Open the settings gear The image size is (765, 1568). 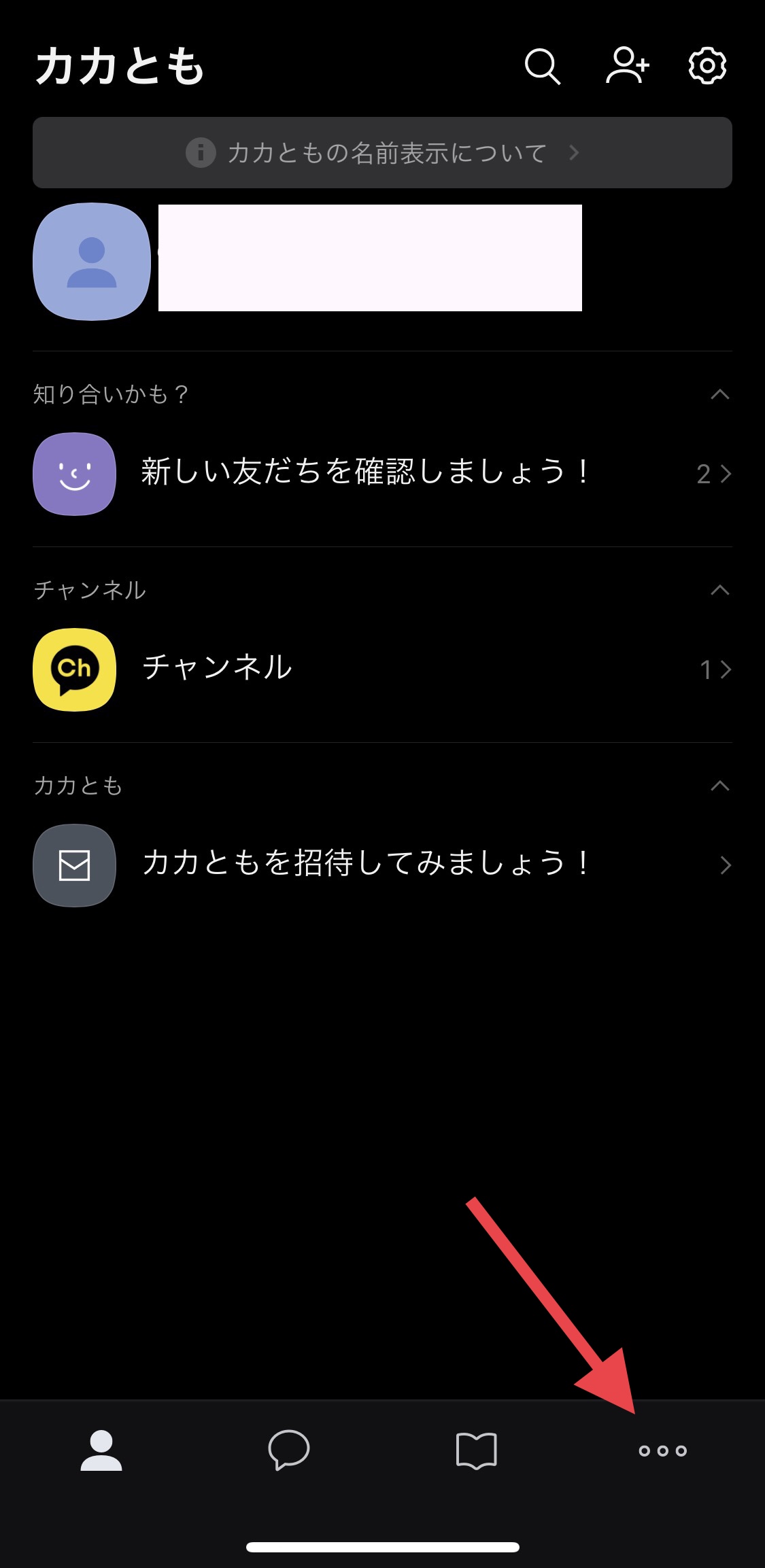click(707, 66)
